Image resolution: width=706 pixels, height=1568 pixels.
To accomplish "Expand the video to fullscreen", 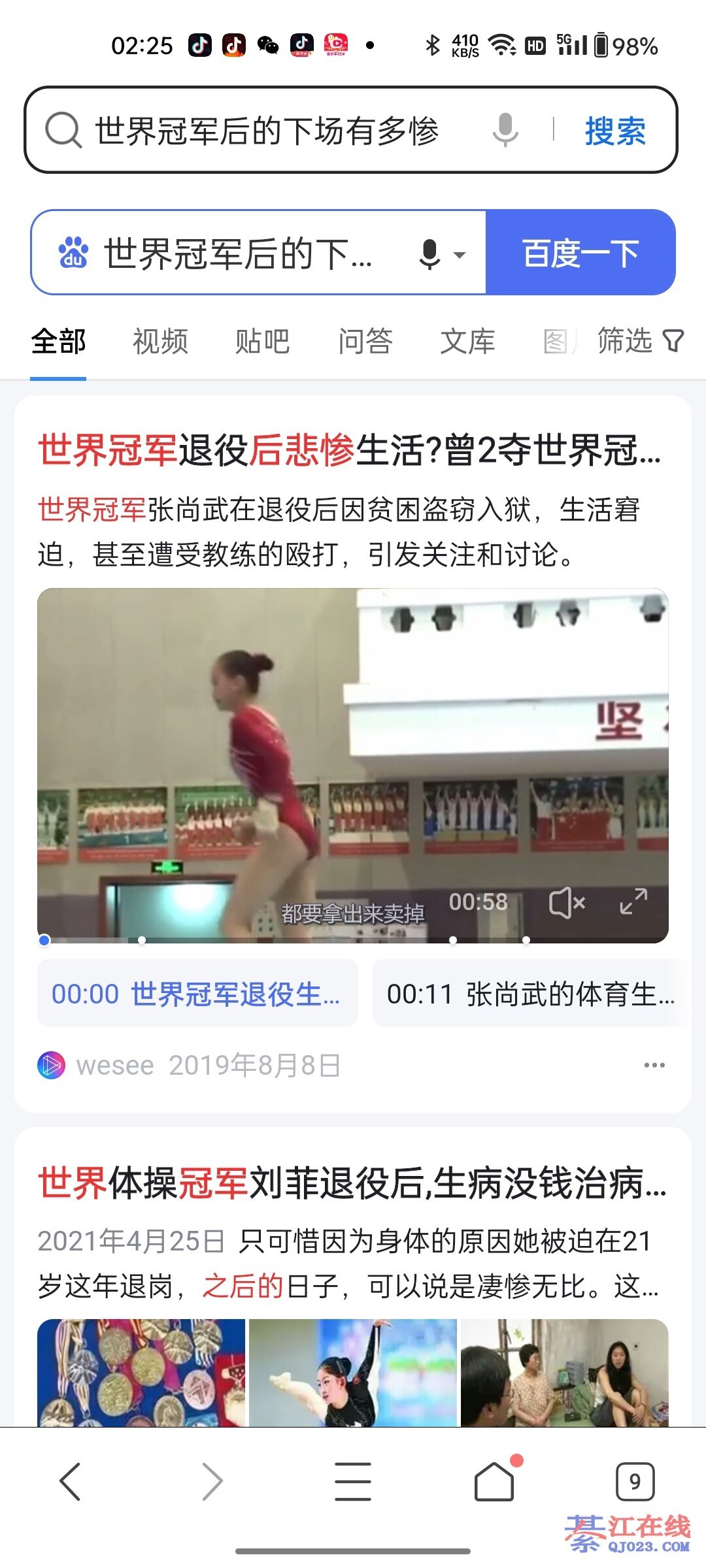I will (633, 902).
